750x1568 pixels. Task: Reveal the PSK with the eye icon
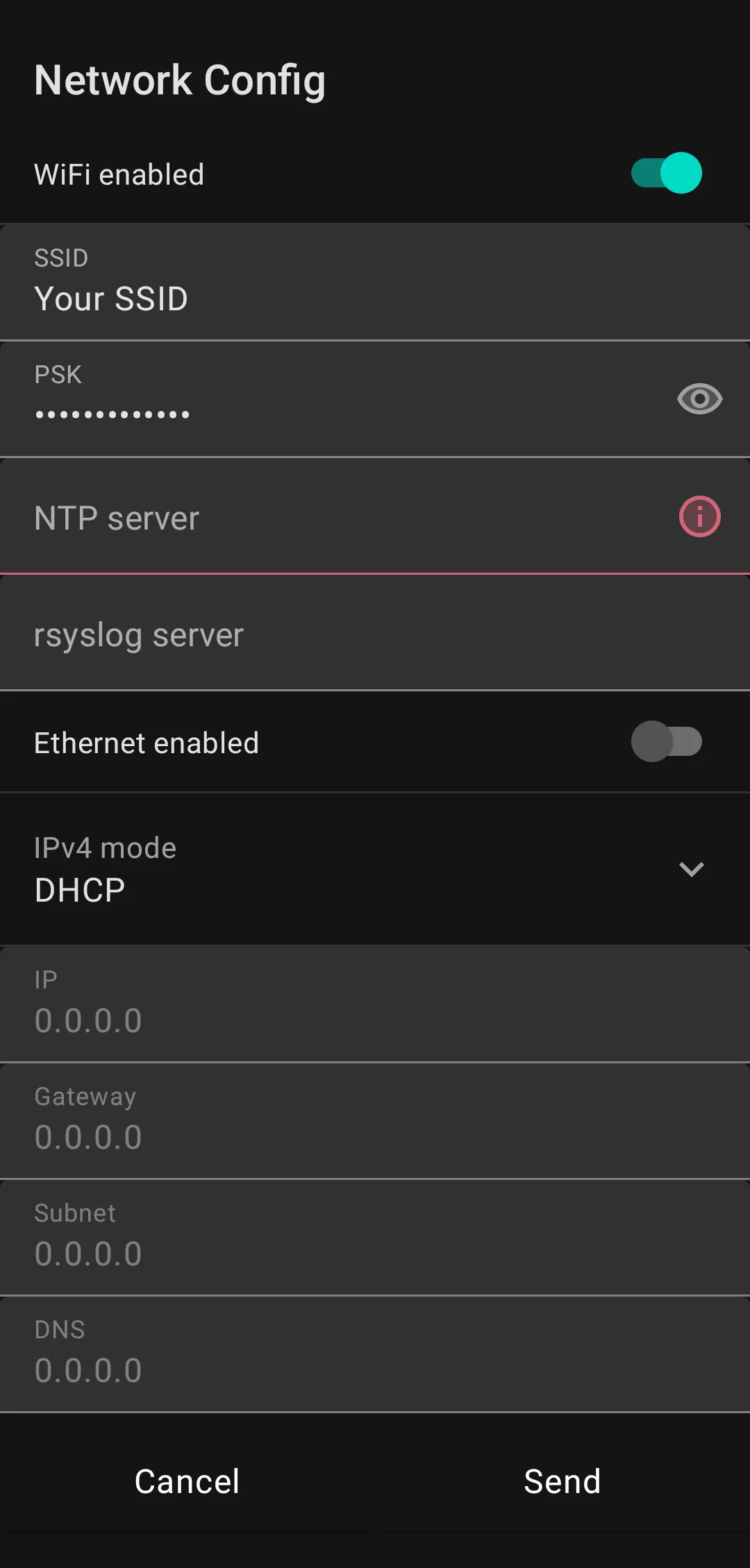pos(699,399)
